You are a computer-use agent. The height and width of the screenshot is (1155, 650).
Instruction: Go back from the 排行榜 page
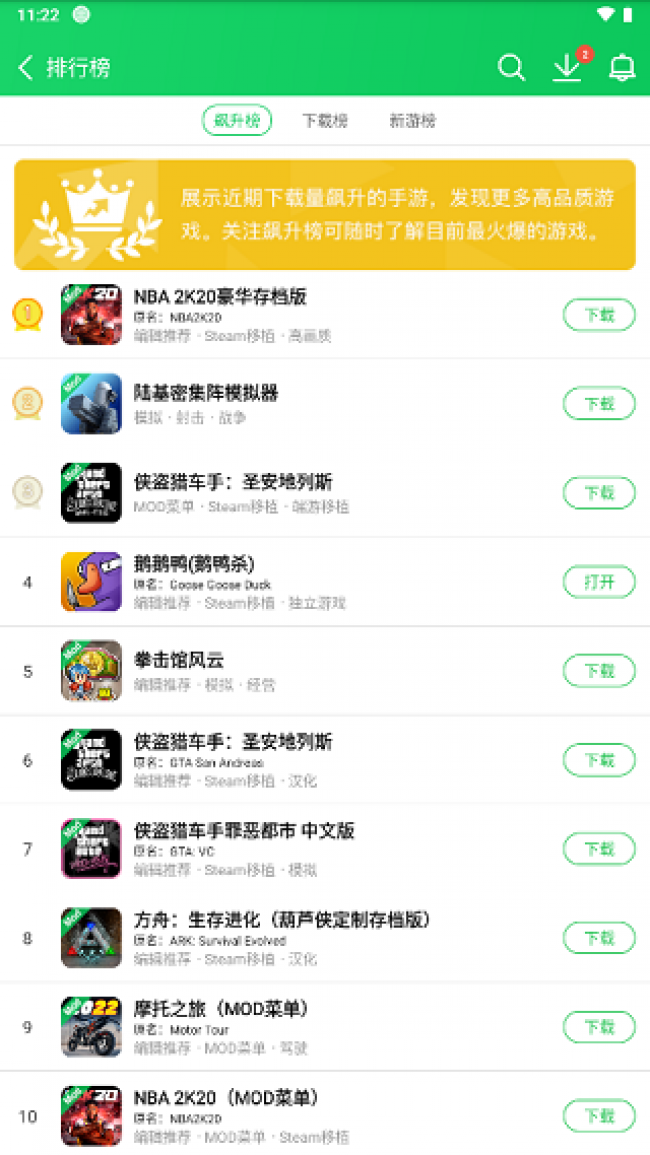[26, 68]
